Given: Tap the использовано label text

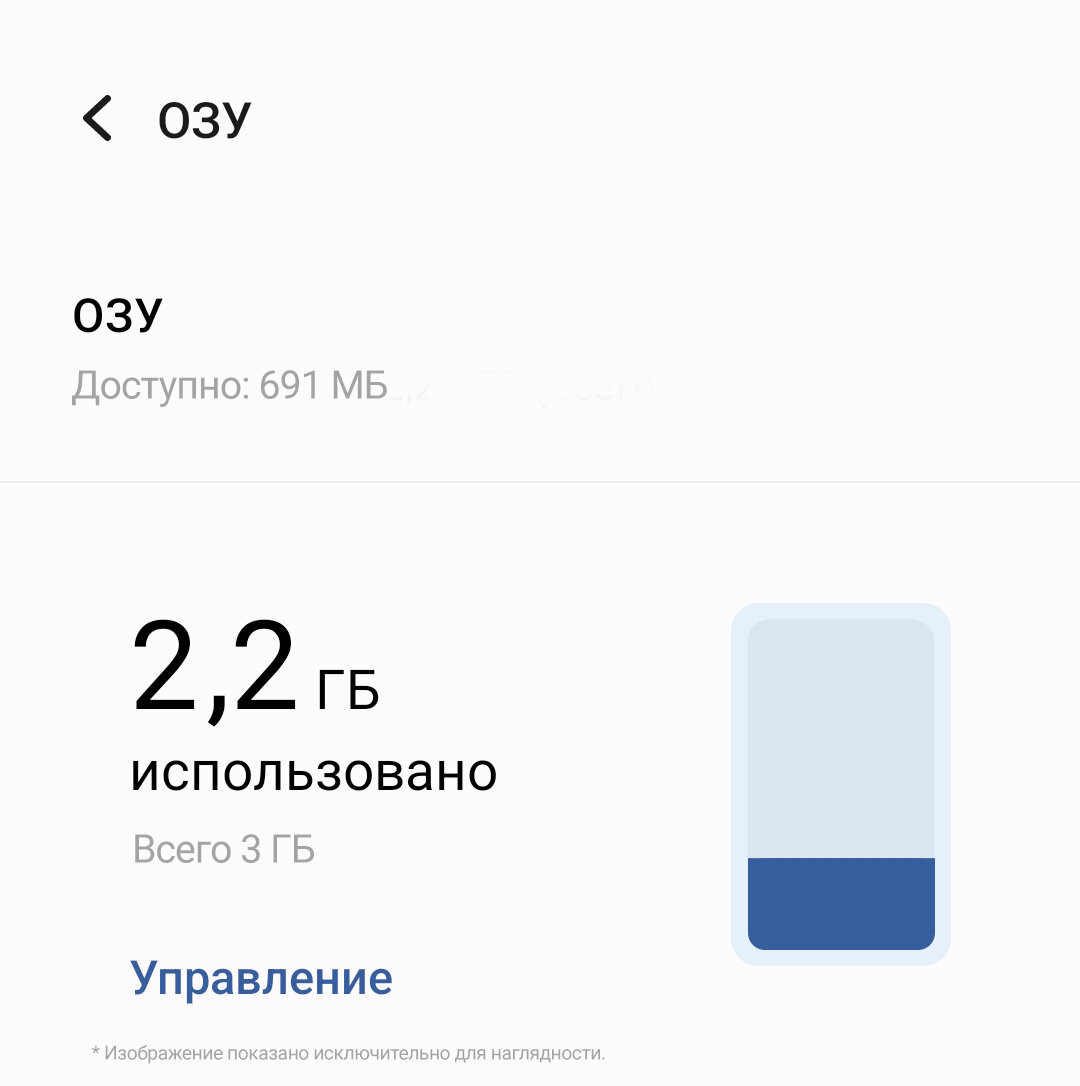Looking at the screenshot, I should 315,772.
